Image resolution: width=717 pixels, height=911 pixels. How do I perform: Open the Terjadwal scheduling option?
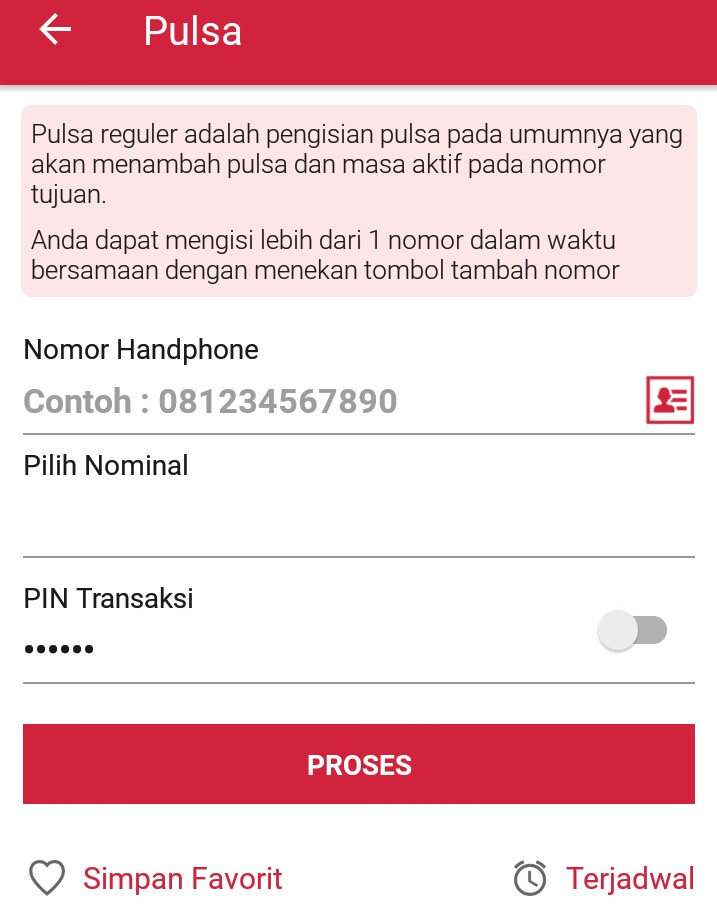point(604,879)
